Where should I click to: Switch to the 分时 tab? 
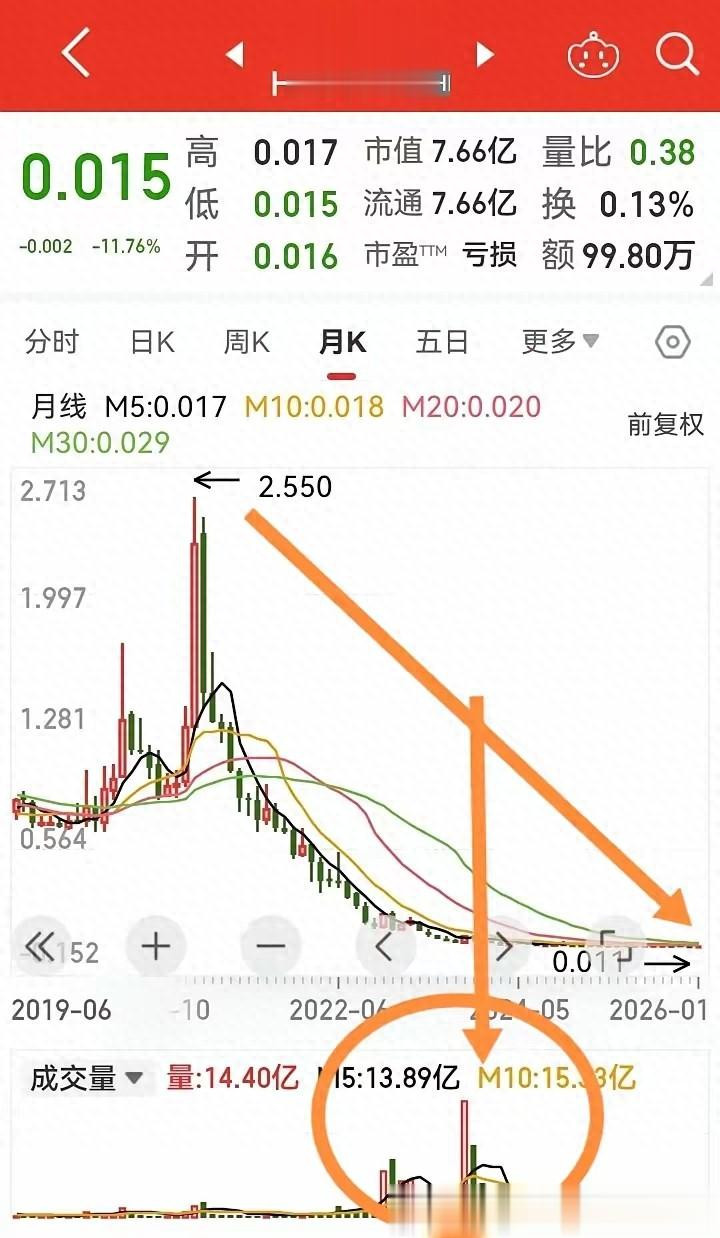pyautogui.click(x=52, y=342)
